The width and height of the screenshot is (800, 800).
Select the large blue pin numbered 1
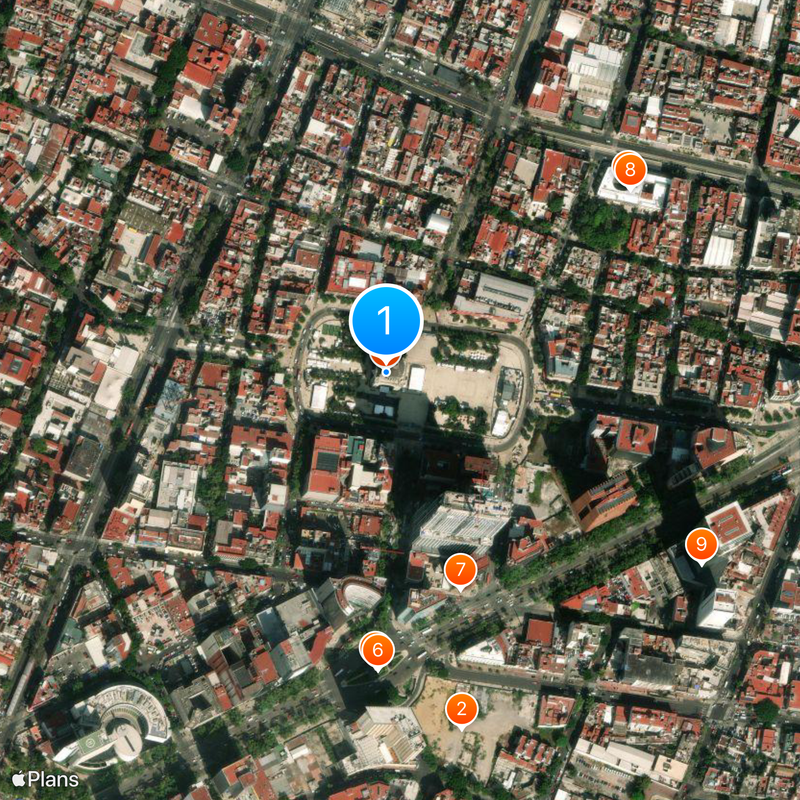[386, 322]
